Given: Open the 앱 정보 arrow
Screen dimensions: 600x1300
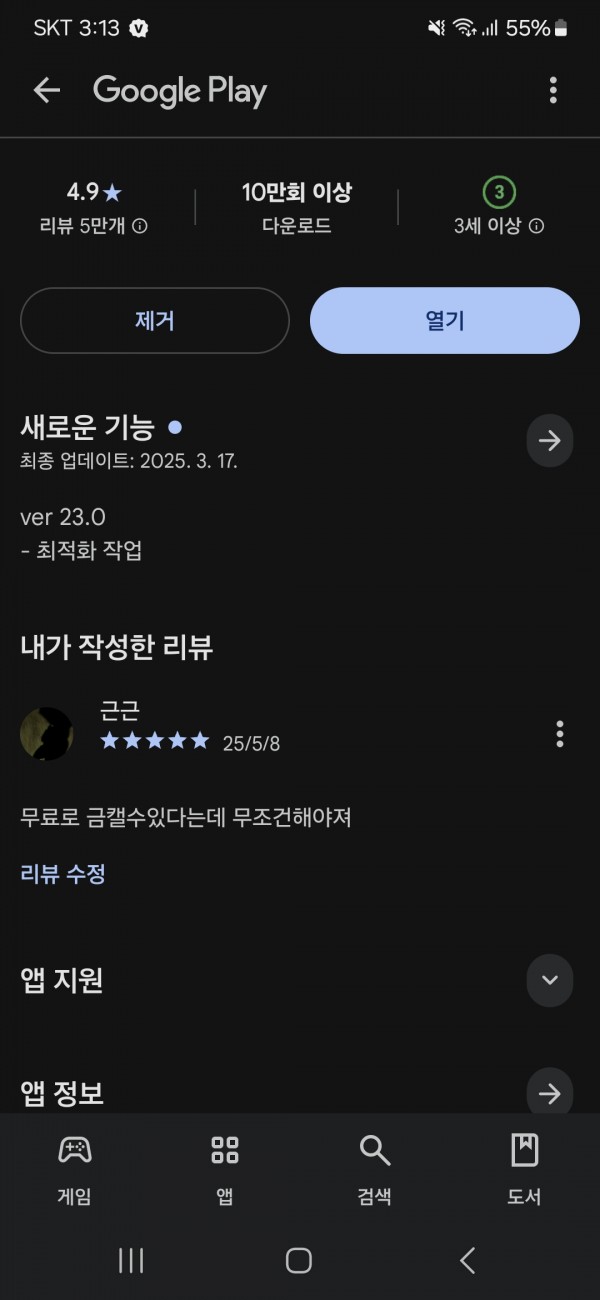Looking at the screenshot, I should click(x=550, y=1094).
